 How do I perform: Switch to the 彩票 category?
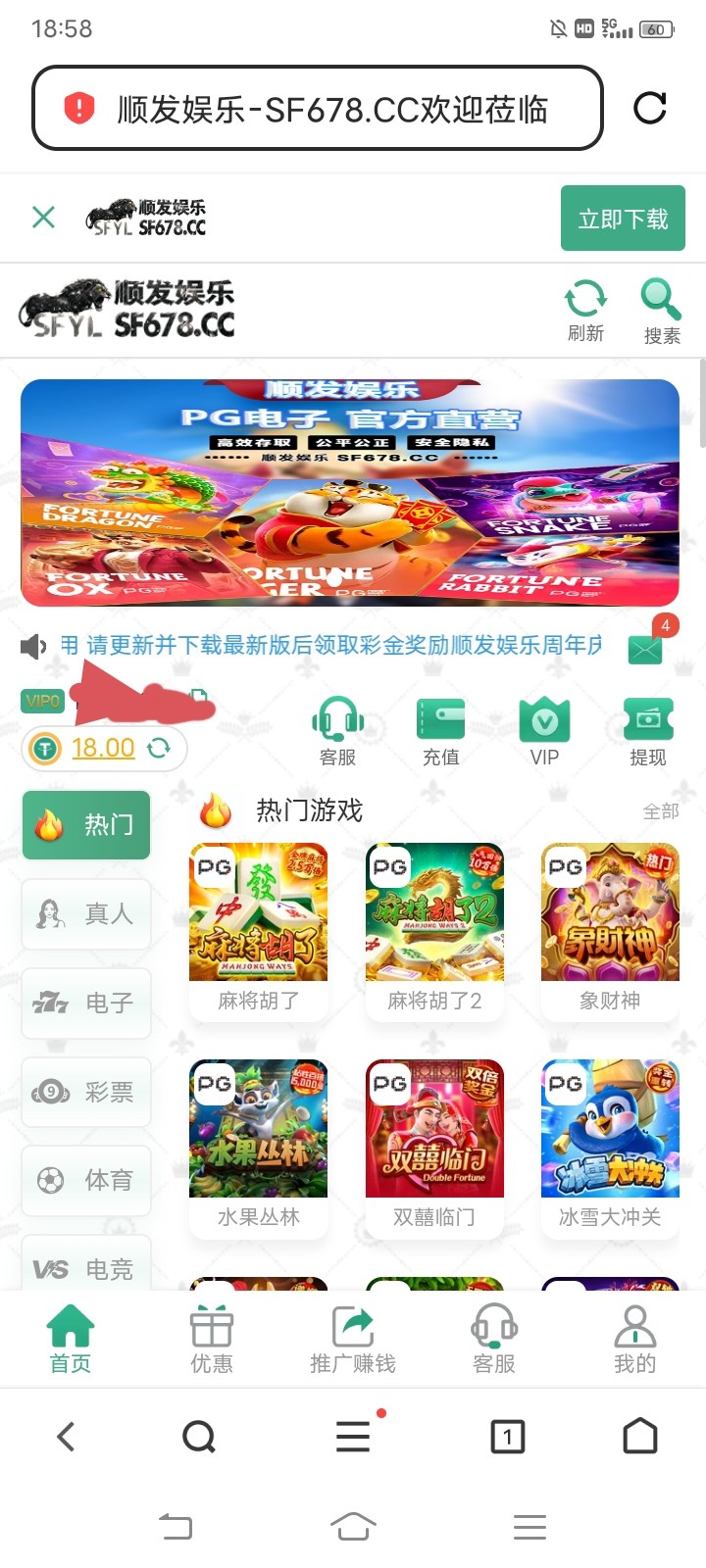pyautogui.click(x=86, y=1092)
